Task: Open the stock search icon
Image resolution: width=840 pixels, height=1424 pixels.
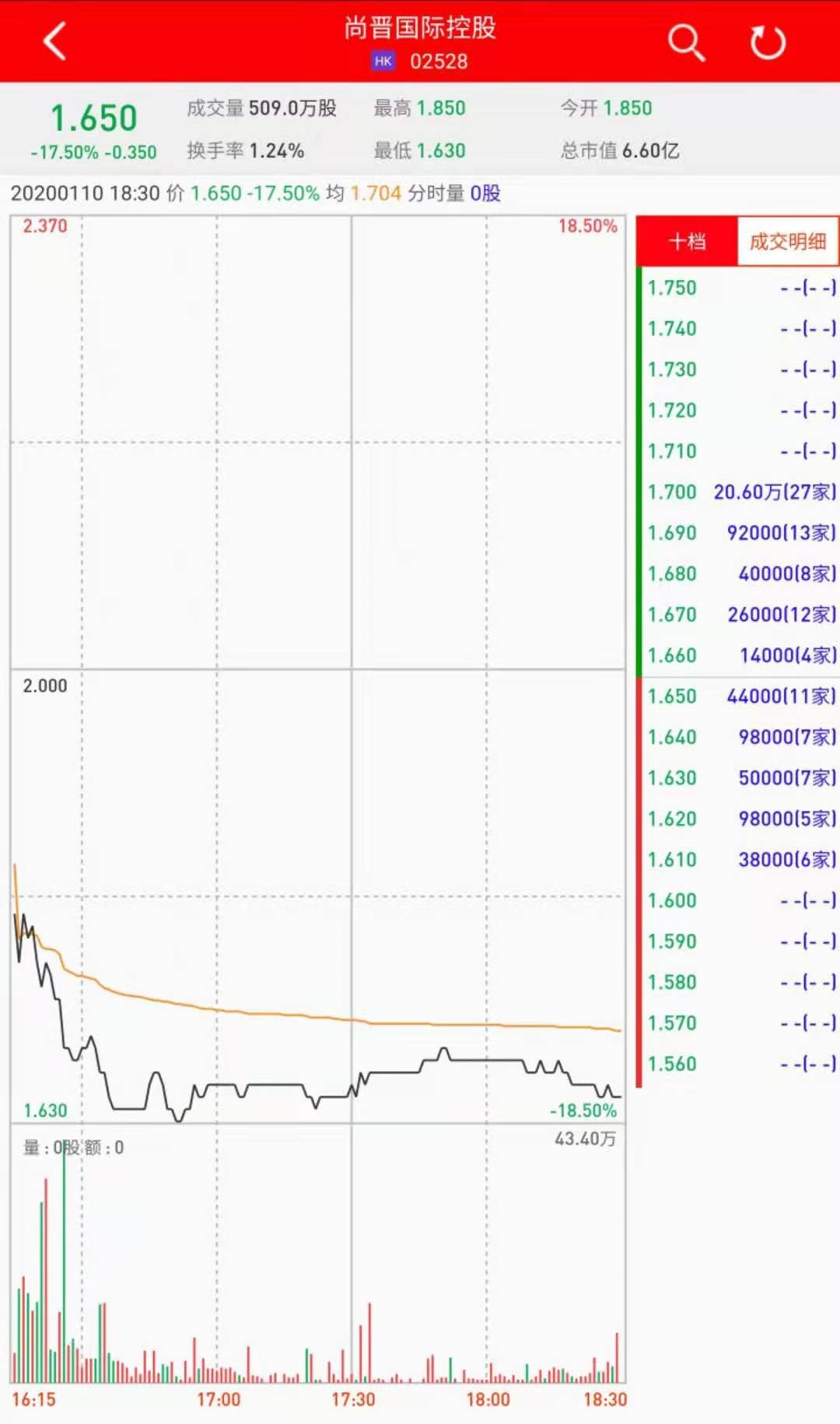Action: pyautogui.click(x=685, y=42)
